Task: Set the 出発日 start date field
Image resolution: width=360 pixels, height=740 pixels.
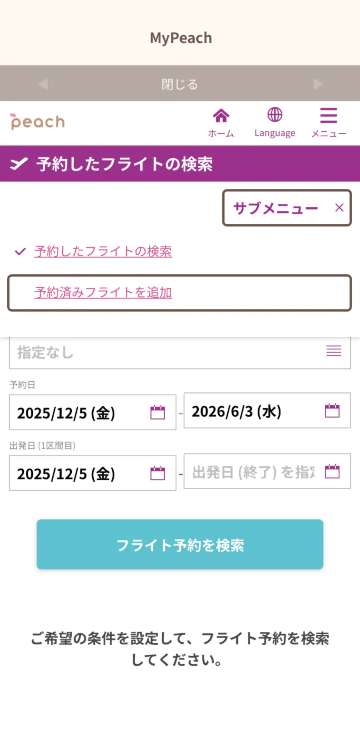Action: click(92, 473)
